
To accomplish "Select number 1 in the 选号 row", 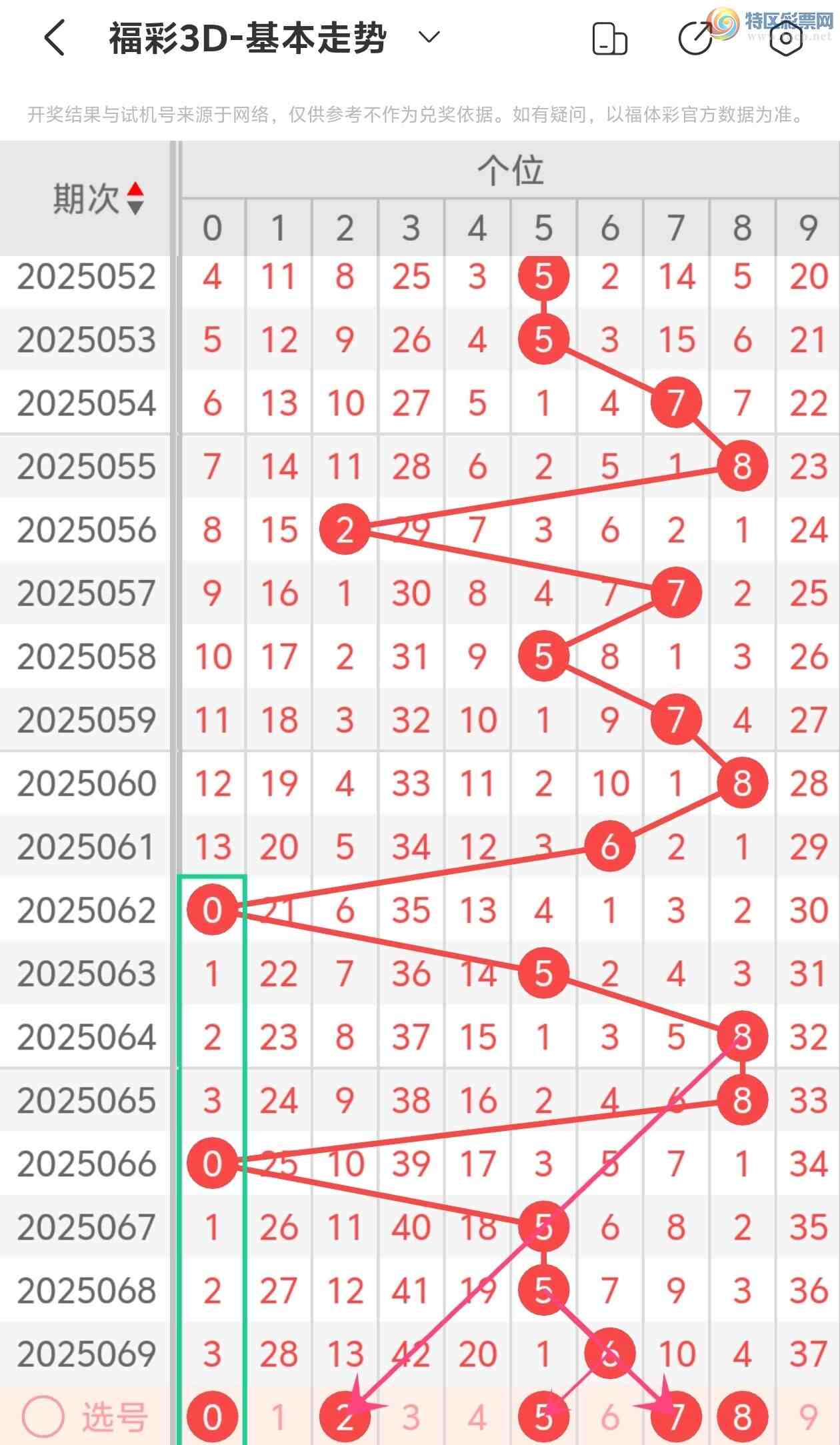I will coord(279,1418).
